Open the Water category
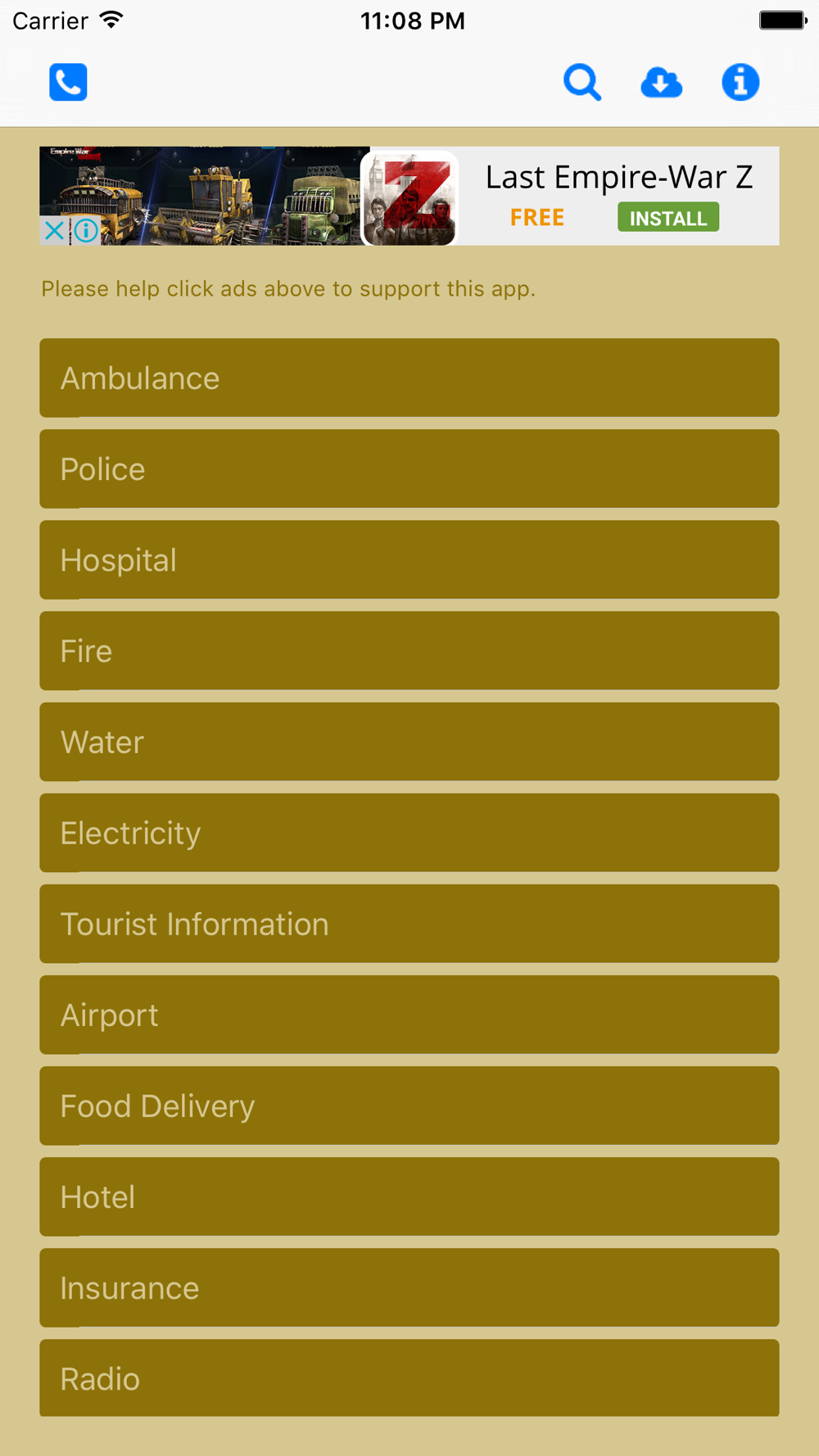This screenshot has height=1456, width=819. coord(409,741)
